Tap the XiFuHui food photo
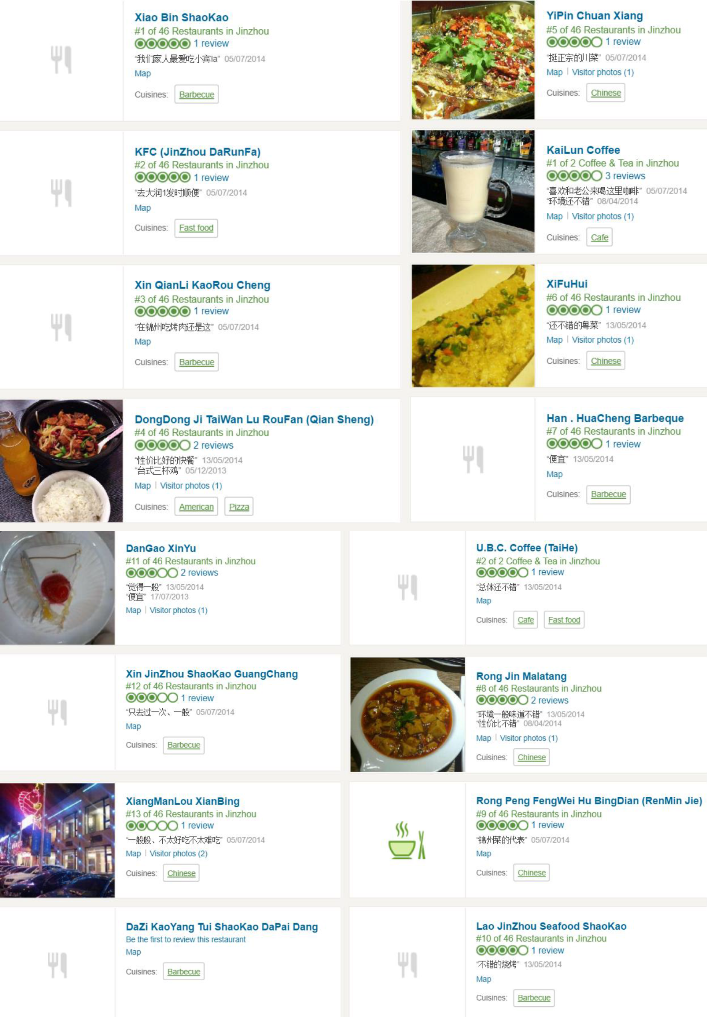Viewport: 707px width, 1024px height. [x=473, y=326]
